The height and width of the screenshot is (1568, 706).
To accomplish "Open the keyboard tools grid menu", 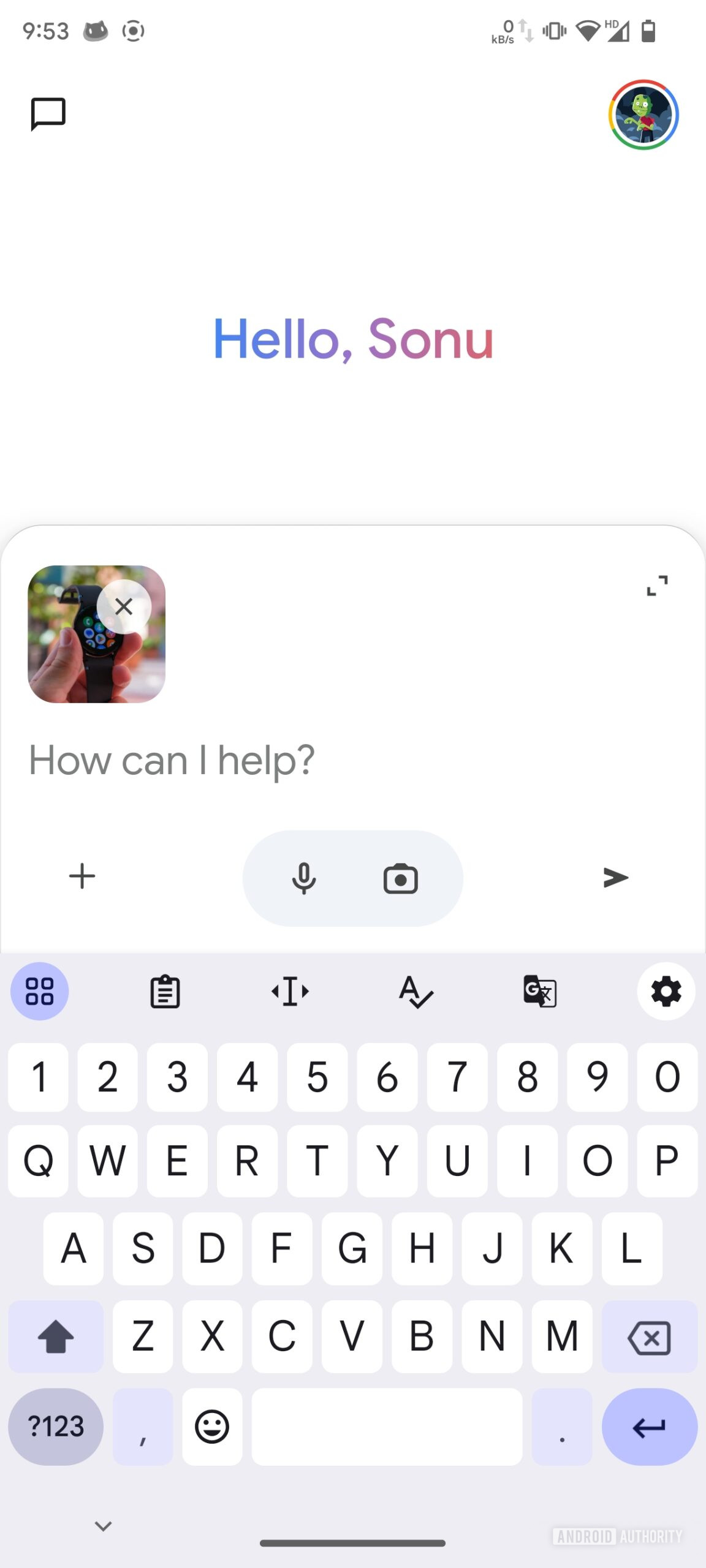I will pos(40,991).
